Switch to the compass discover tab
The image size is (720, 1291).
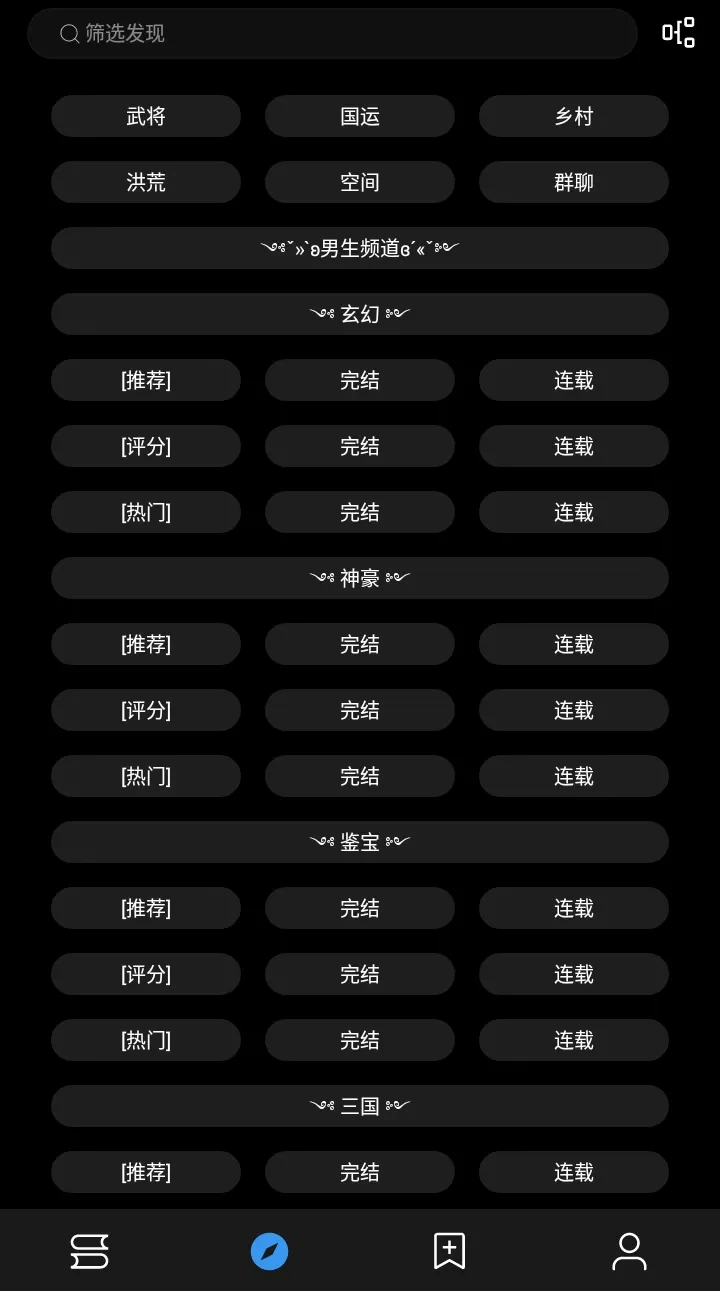pos(269,1251)
